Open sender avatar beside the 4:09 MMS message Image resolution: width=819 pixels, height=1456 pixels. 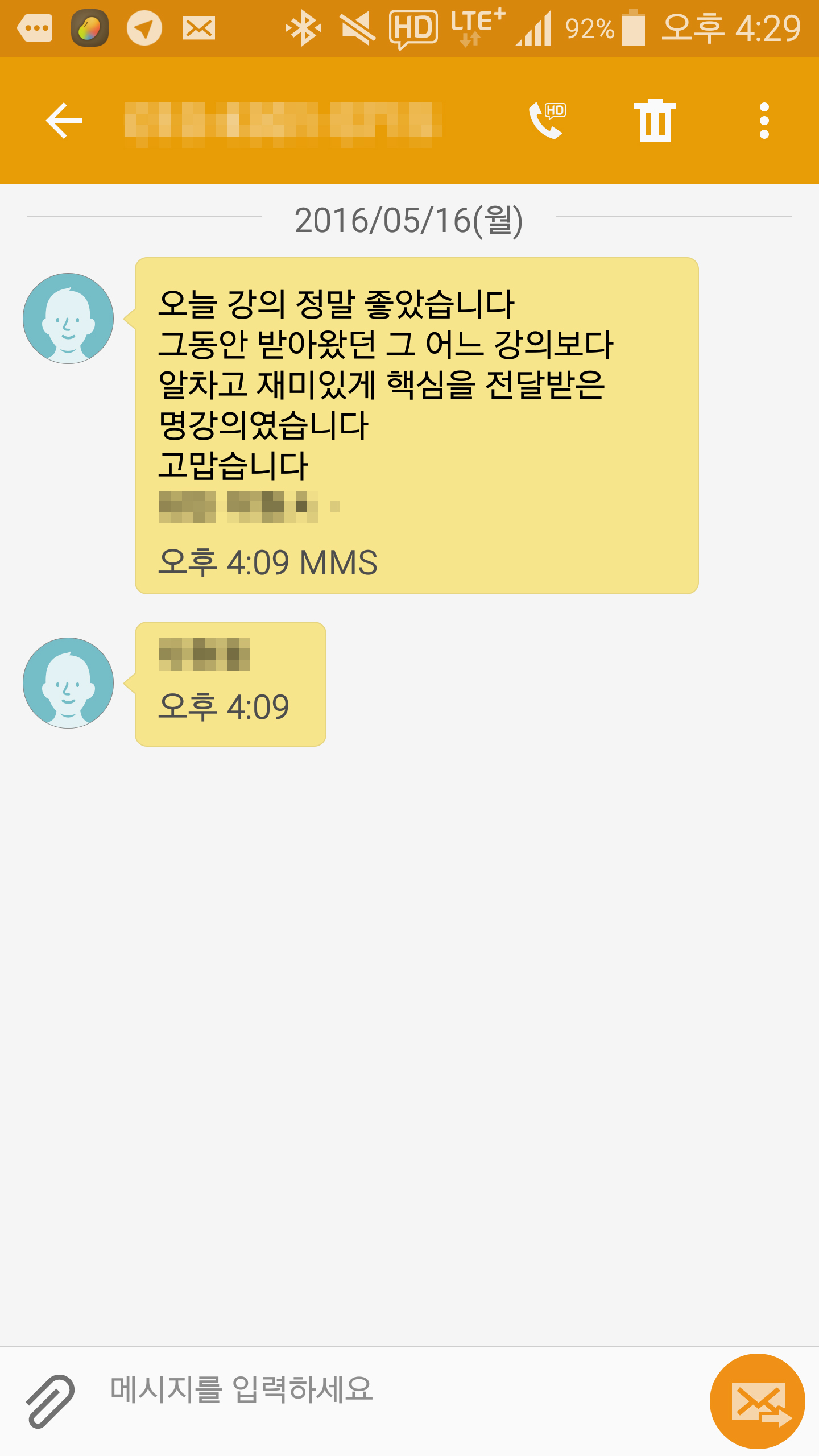(x=68, y=318)
